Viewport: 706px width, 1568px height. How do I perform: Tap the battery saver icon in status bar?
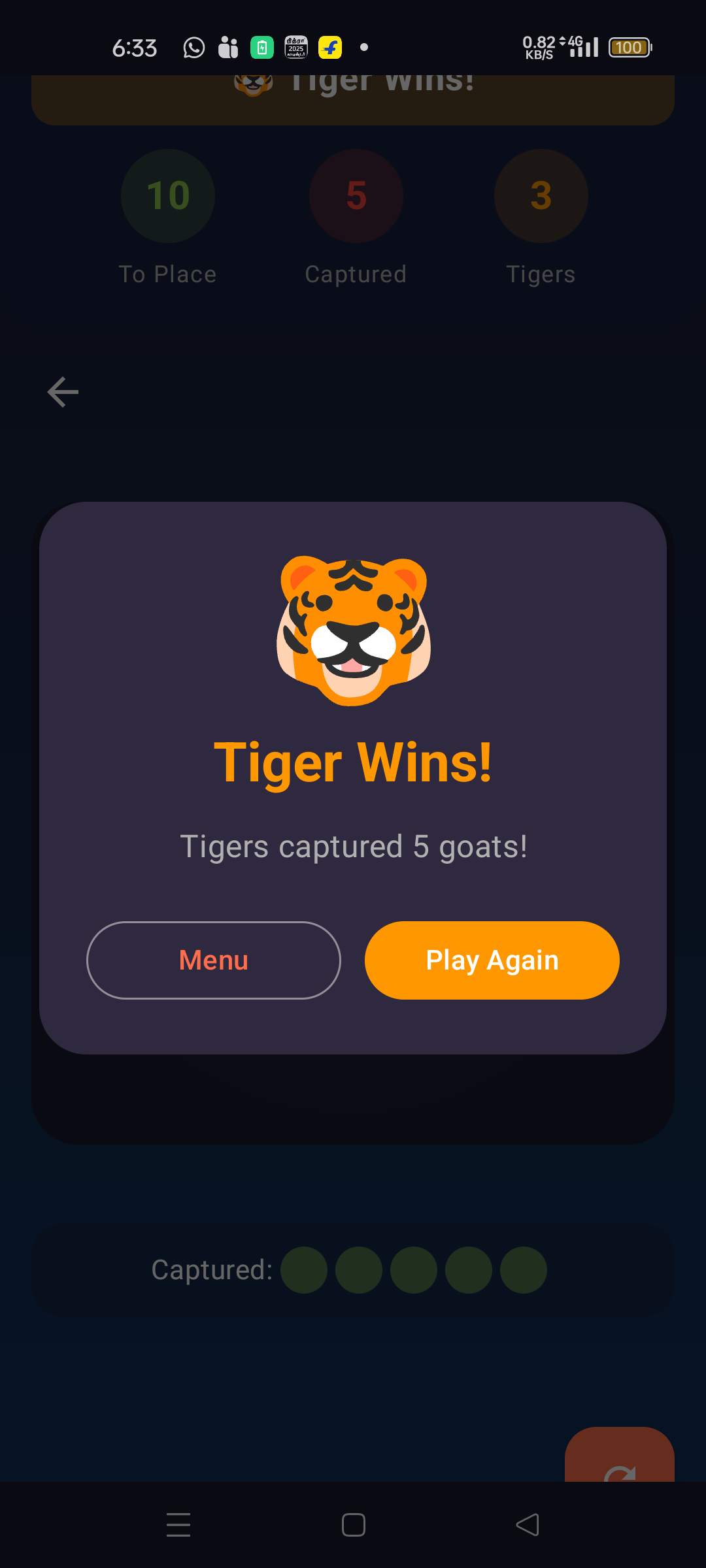pyautogui.click(x=261, y=47)
